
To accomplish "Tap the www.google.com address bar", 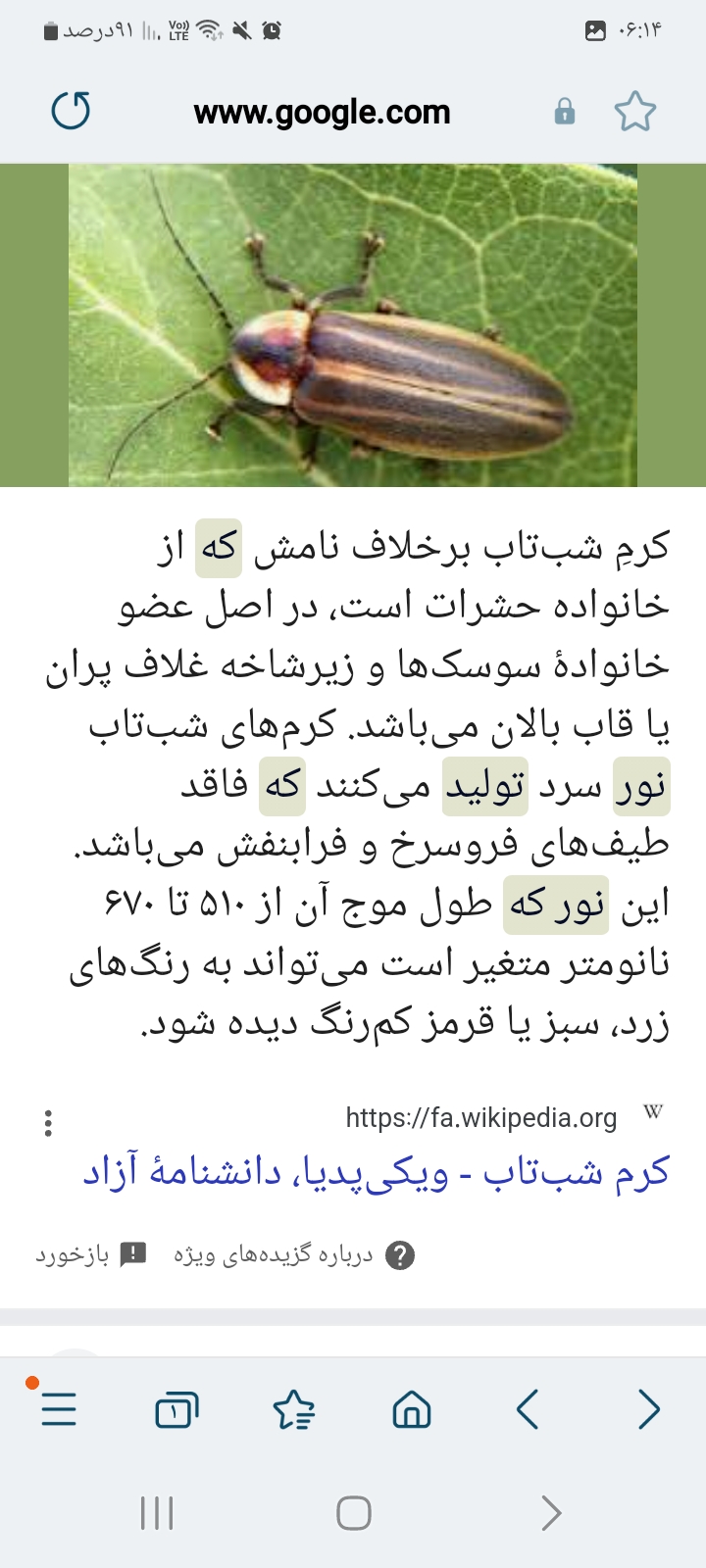I will tap(322, 113).
